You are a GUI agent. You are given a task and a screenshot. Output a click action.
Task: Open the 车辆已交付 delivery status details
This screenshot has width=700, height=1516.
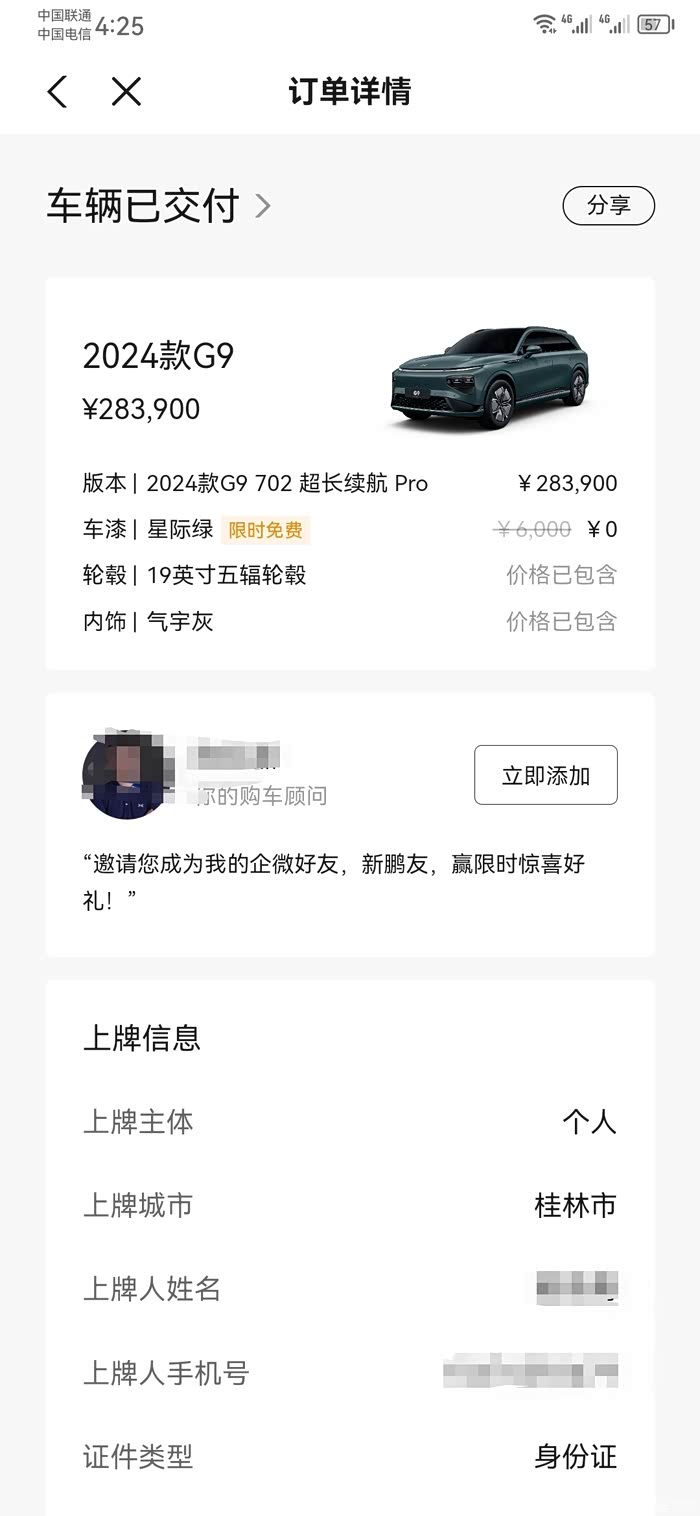tap(160, 206)
